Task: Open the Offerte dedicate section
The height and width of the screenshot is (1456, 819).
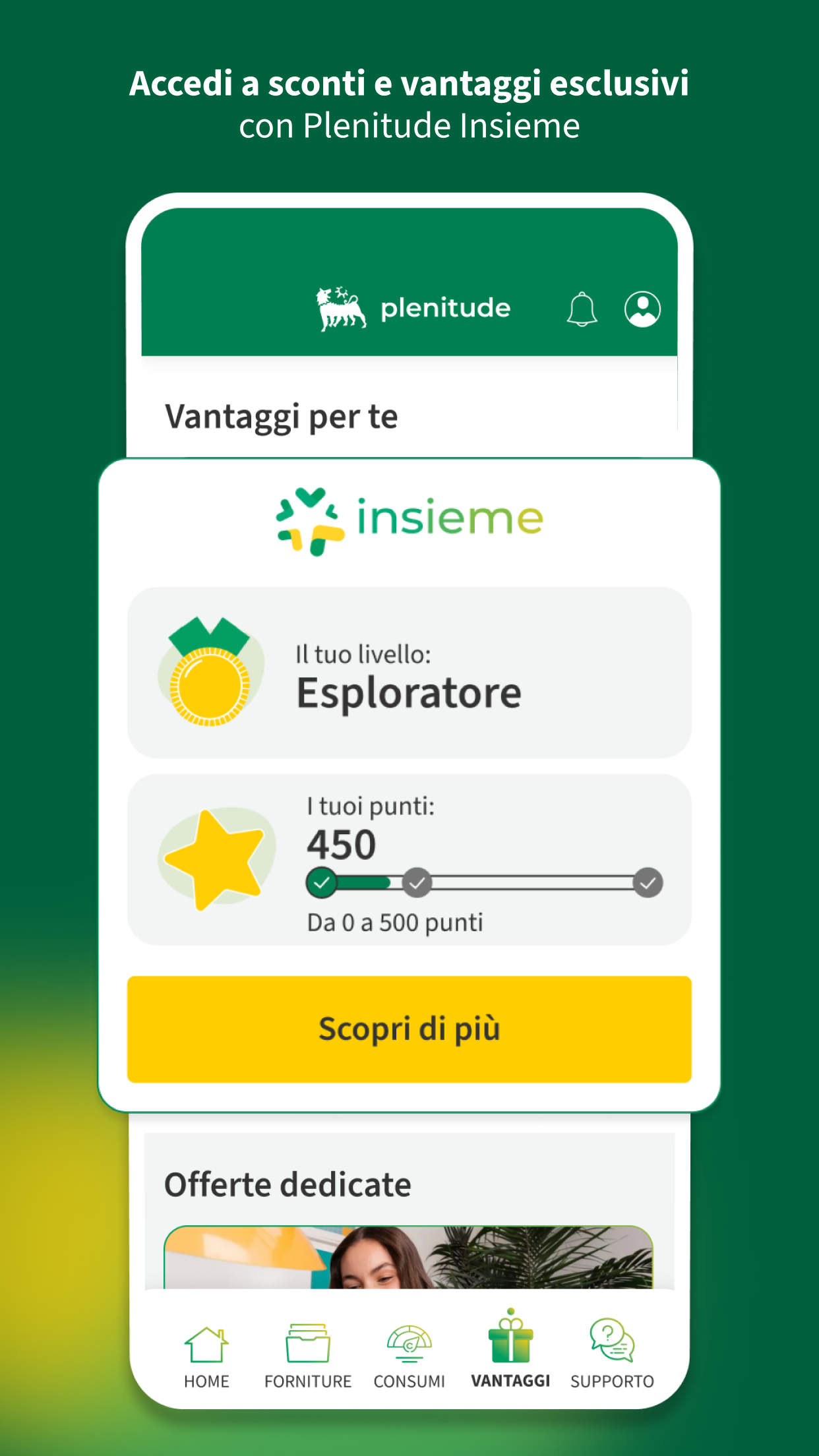Action: tap(288, 1184)
